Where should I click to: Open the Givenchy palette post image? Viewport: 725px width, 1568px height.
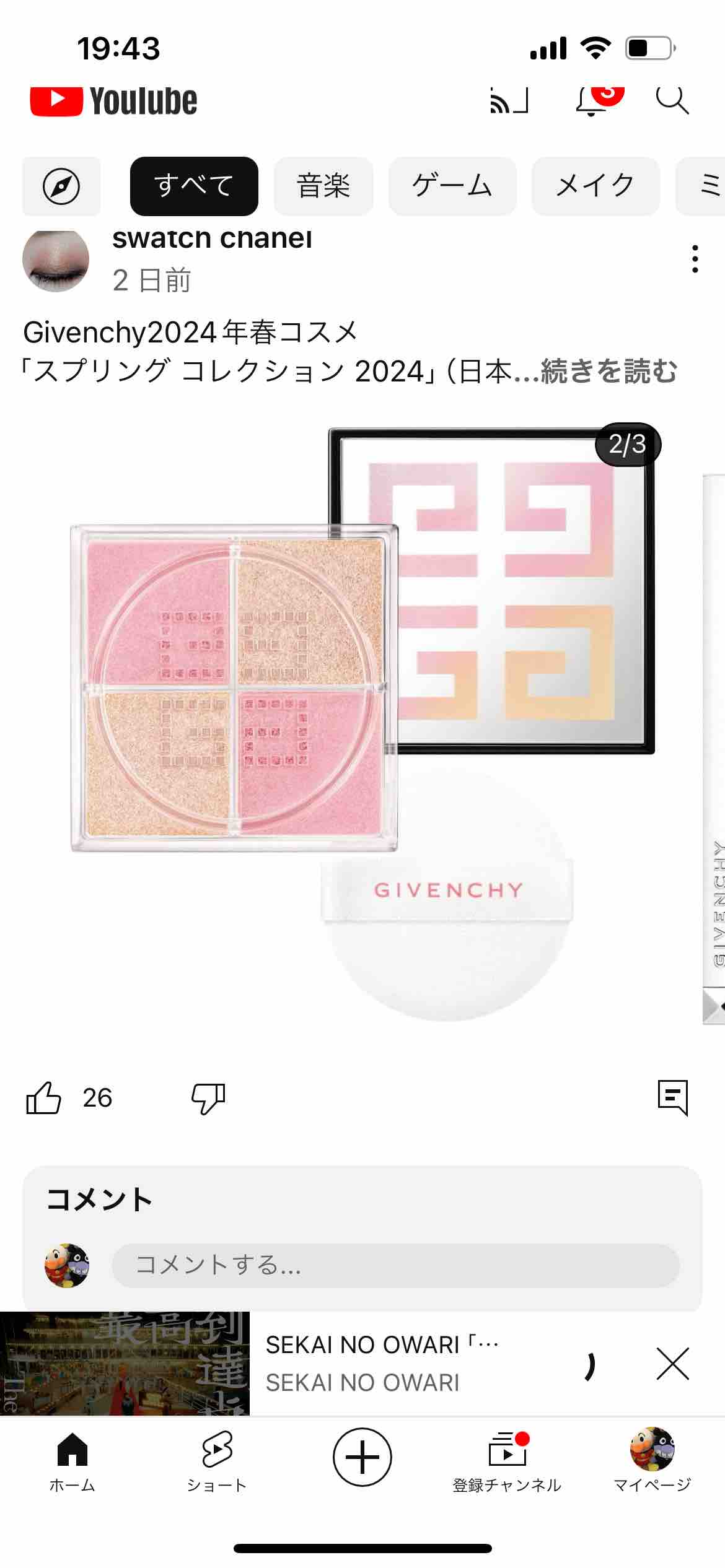[x=362, y=725]
